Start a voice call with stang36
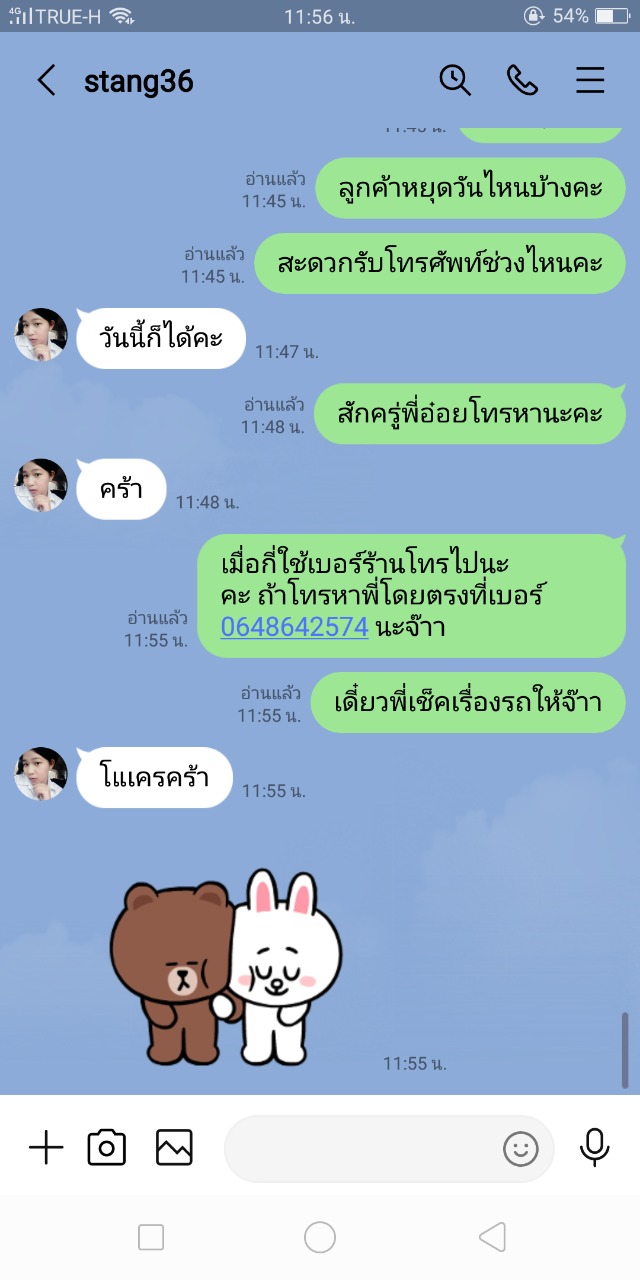This screenshot has height=1280, width=640. 522,81
